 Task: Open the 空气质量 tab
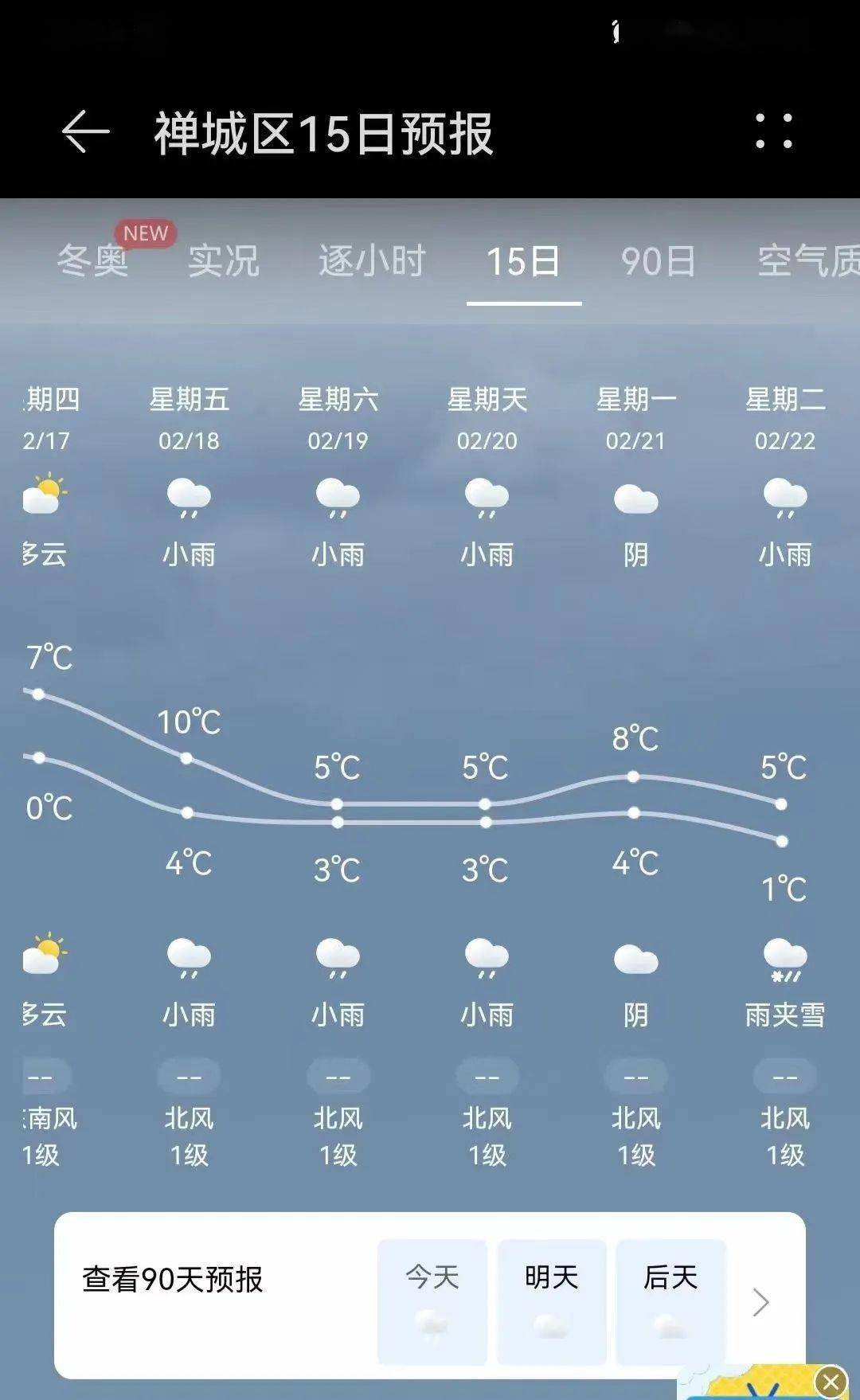pyautogui.click(x=806, y=260)
